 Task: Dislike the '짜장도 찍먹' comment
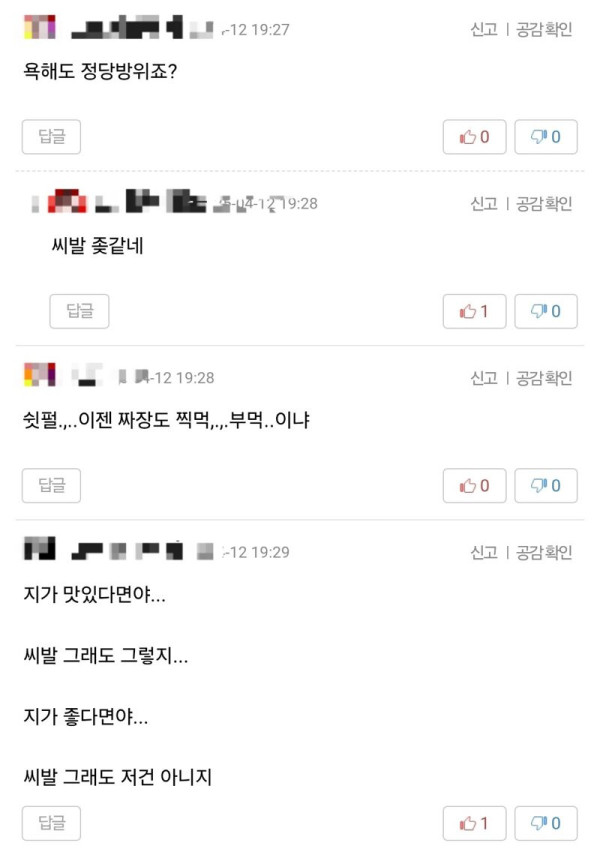point(546,485)
